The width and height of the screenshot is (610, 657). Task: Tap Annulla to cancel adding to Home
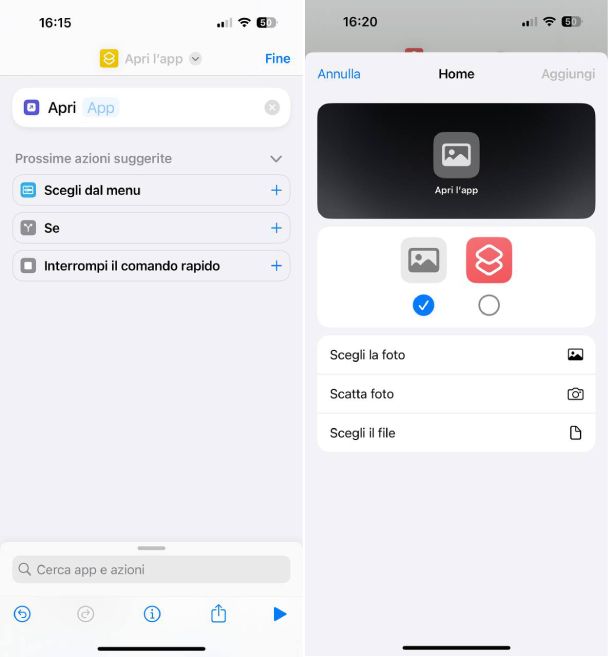pyautogui.click(x=339, y=74)
